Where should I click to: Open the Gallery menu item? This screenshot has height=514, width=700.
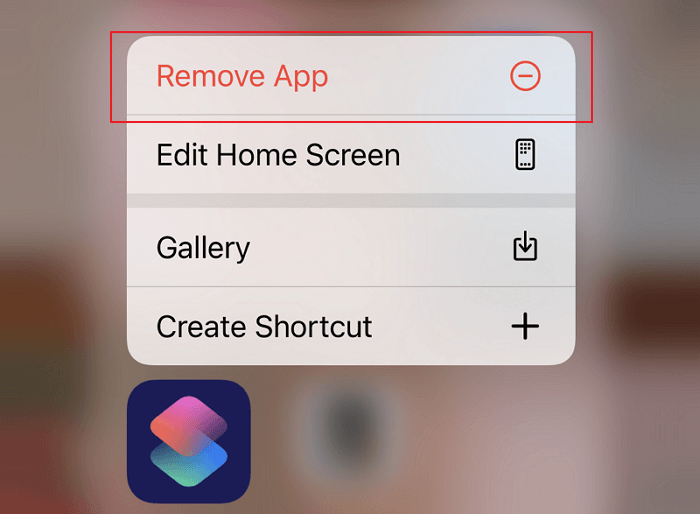(x=349, y=247)
